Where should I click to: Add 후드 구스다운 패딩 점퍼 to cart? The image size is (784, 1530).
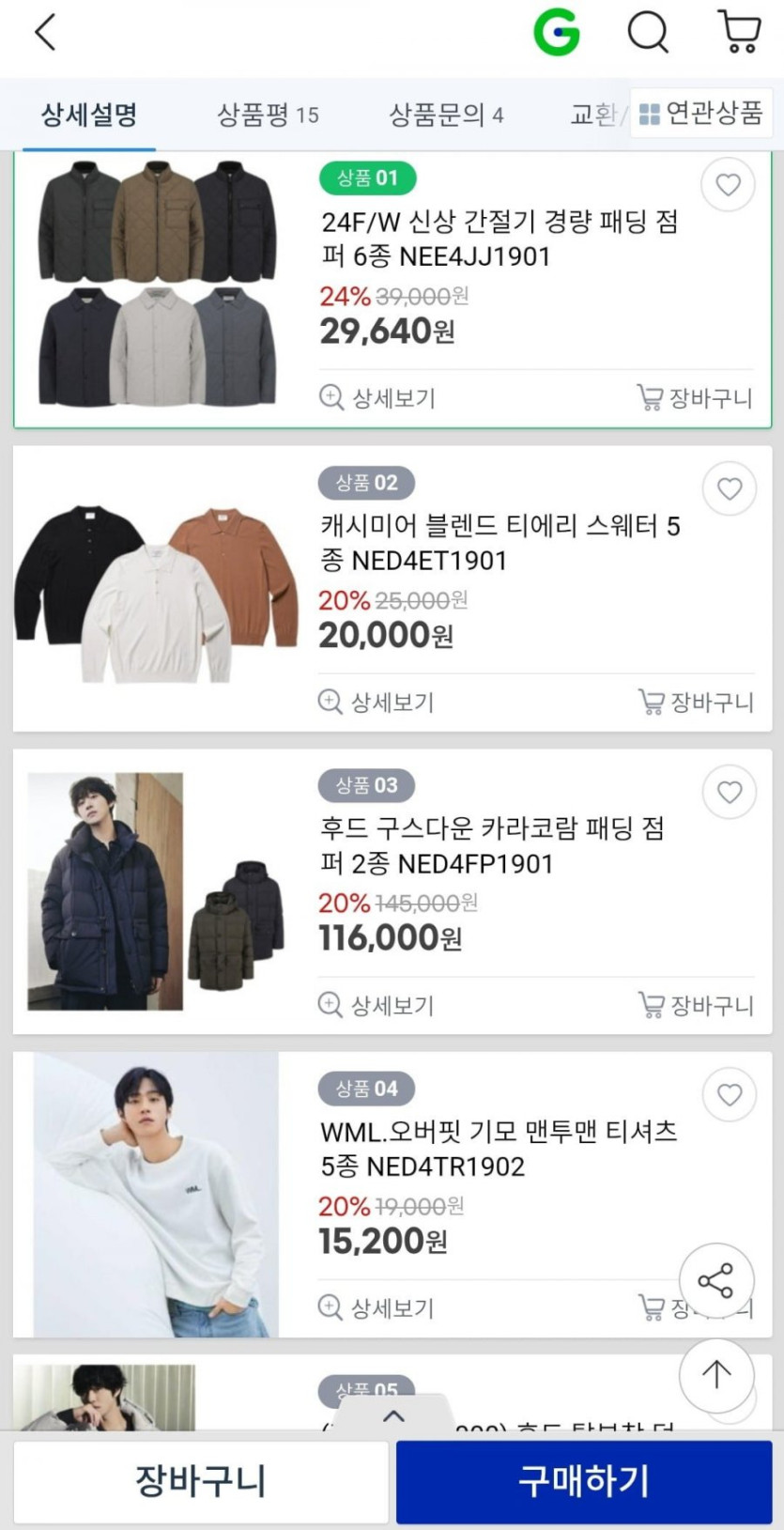point(696,1005)
